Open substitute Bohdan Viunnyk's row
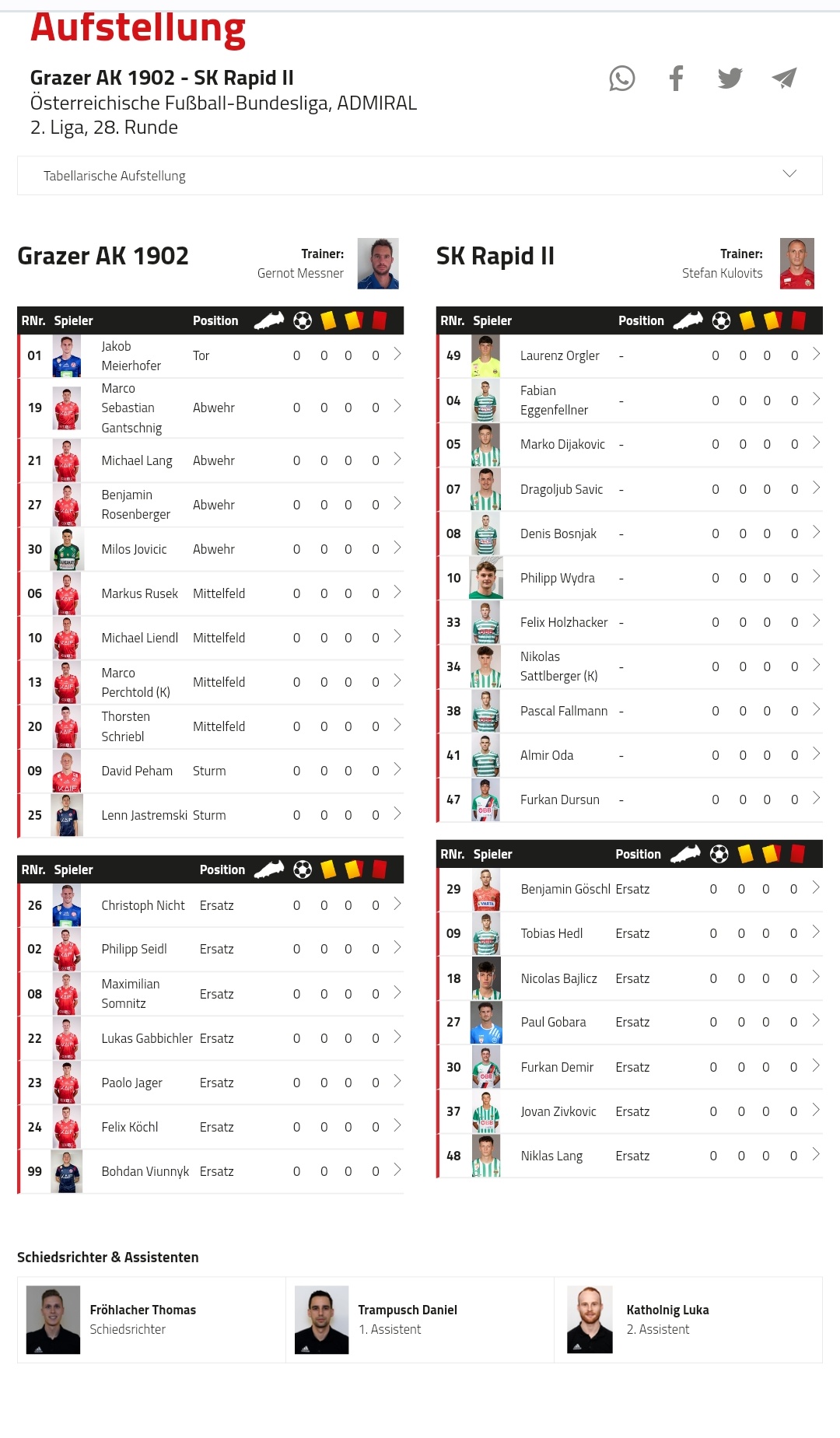Viewport: 840px width, 1438px height. 211,1171
